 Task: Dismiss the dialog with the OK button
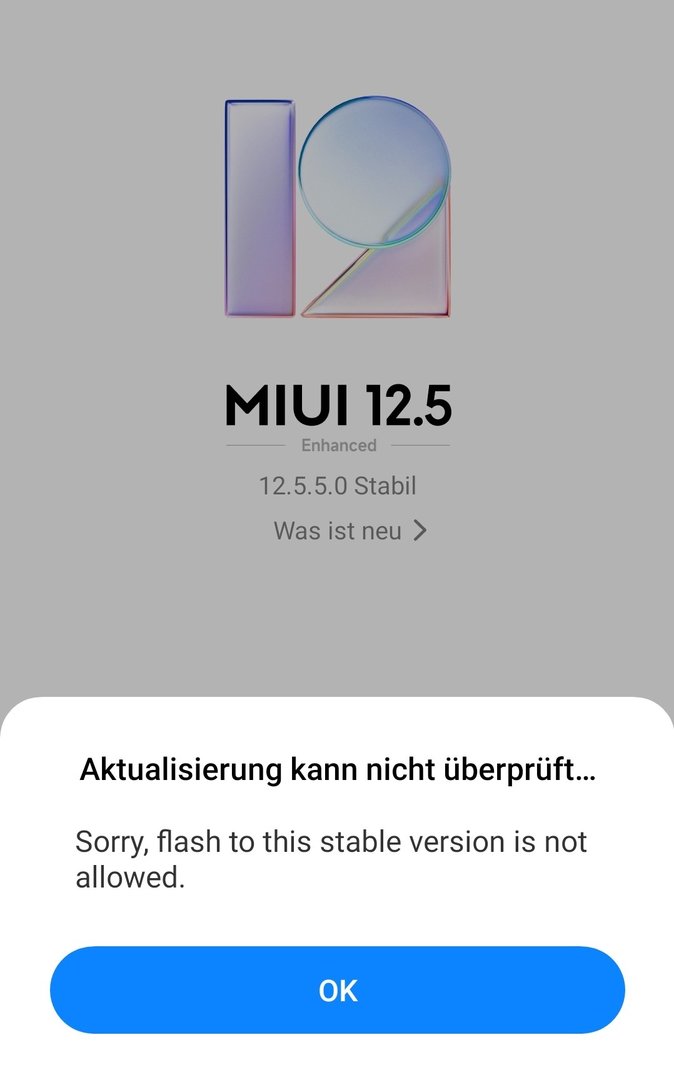(337, 990)
